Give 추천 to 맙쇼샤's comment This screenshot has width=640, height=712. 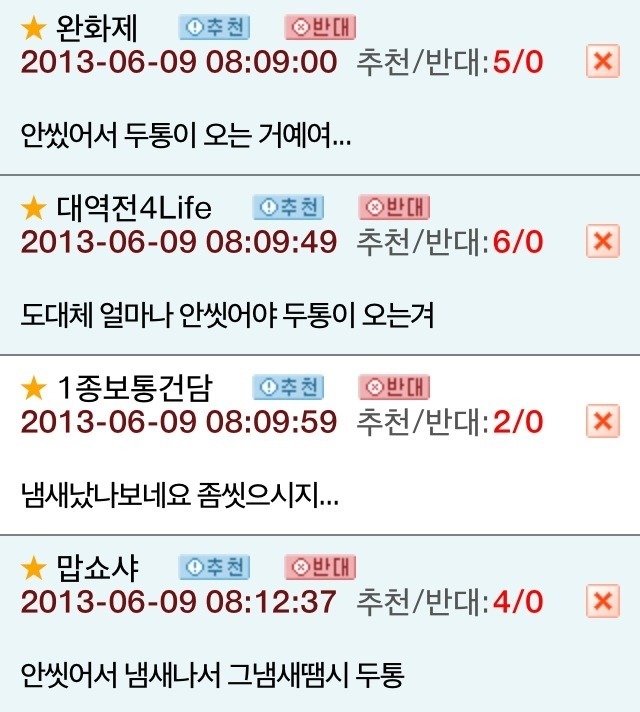(214, 568)
